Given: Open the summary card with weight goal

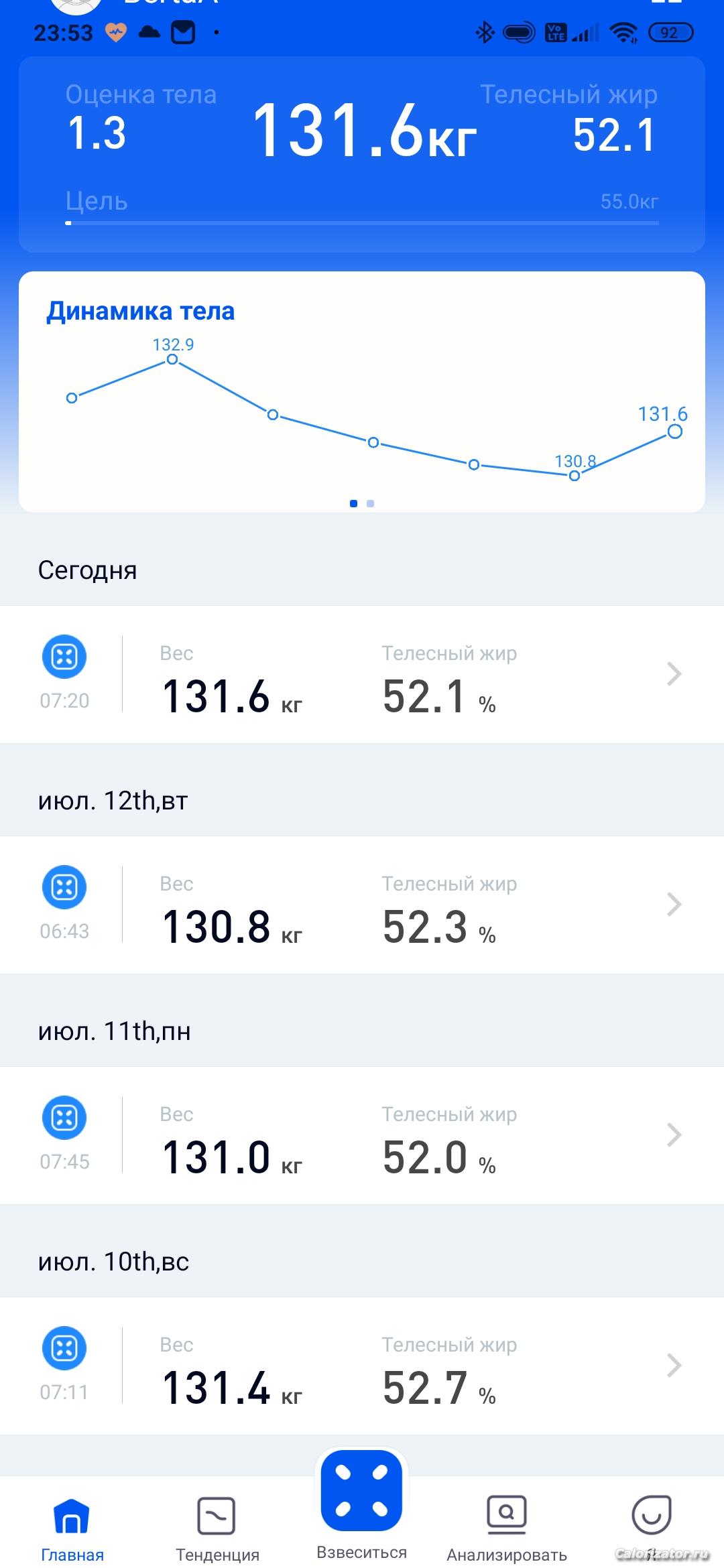Looking at the screenshot, I should coord(362,154).
